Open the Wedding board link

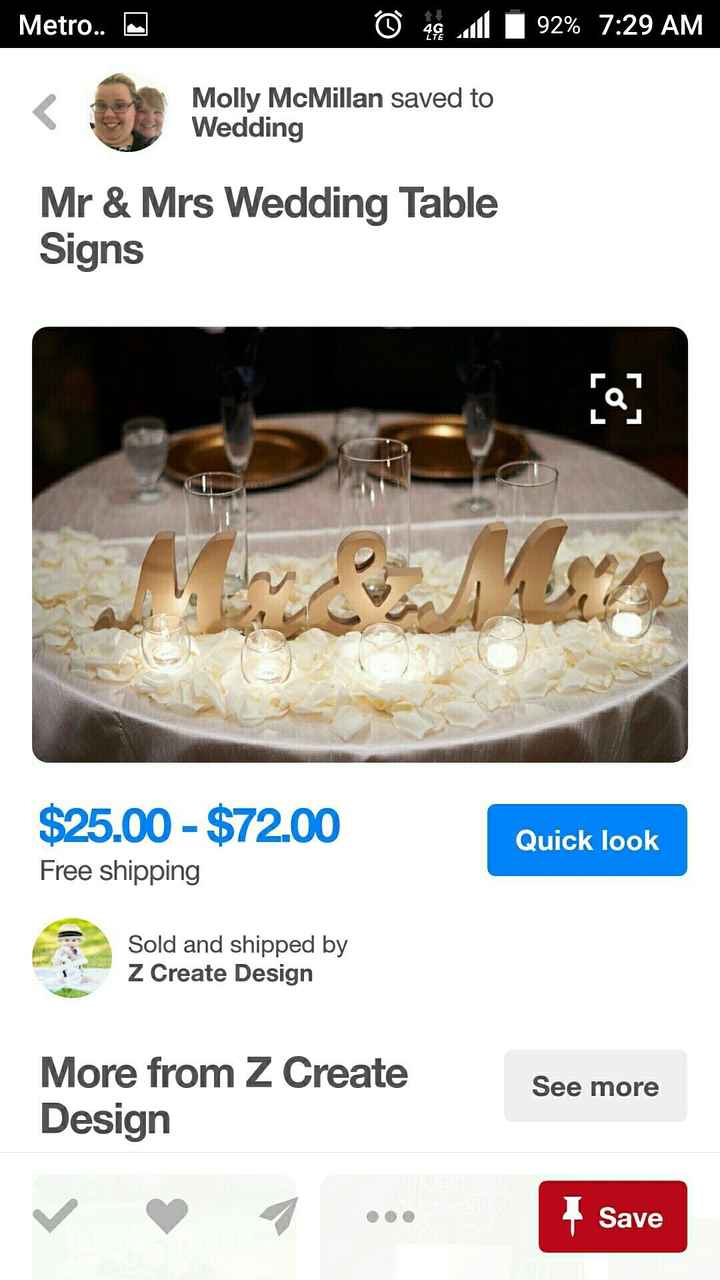coord(248,128)
